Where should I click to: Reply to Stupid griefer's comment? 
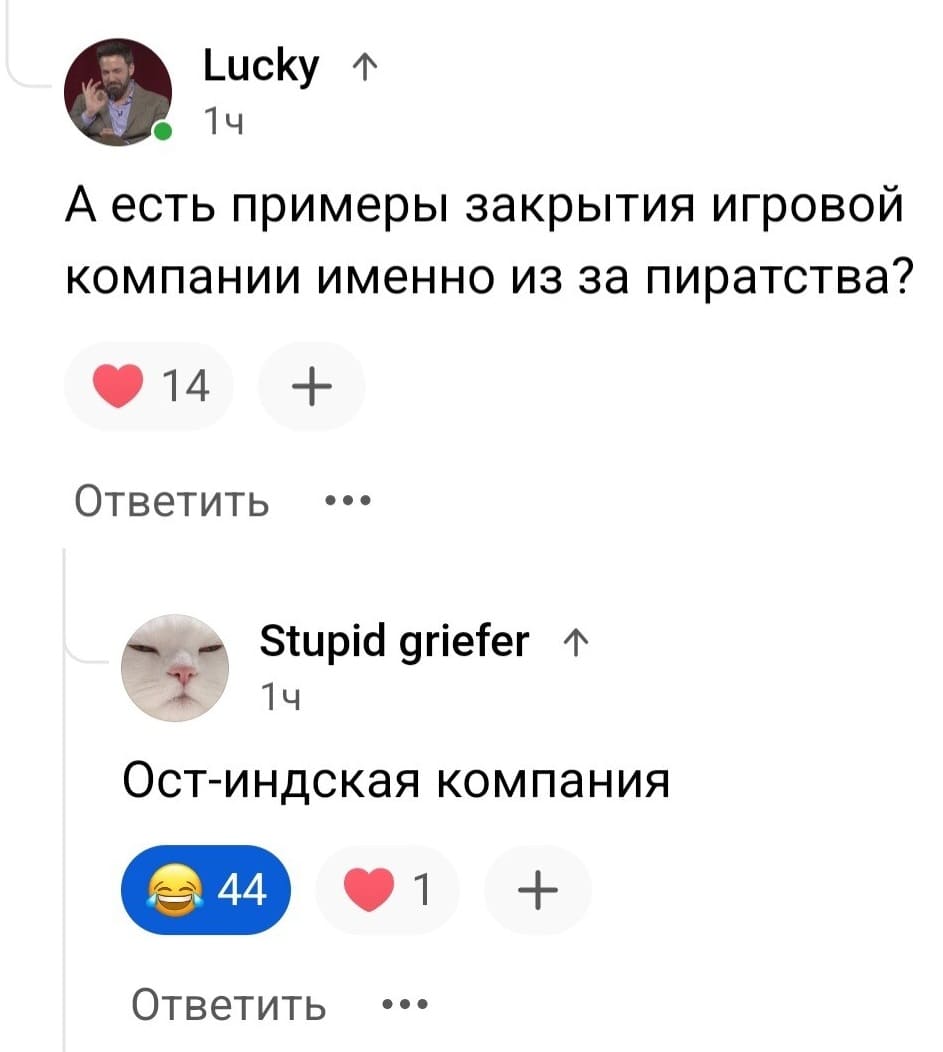[229, 1003]
